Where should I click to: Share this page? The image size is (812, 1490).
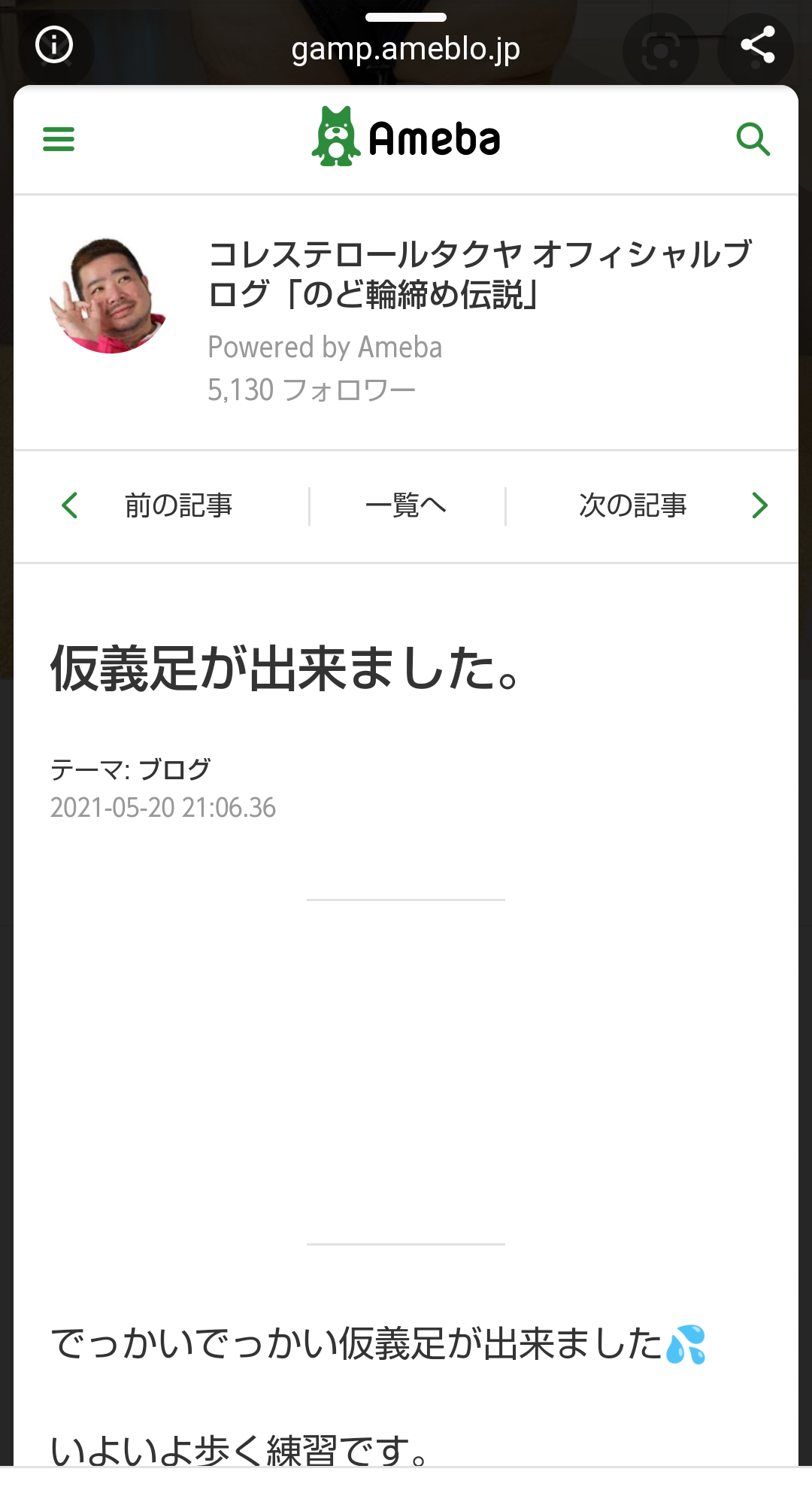pos(757,45)
